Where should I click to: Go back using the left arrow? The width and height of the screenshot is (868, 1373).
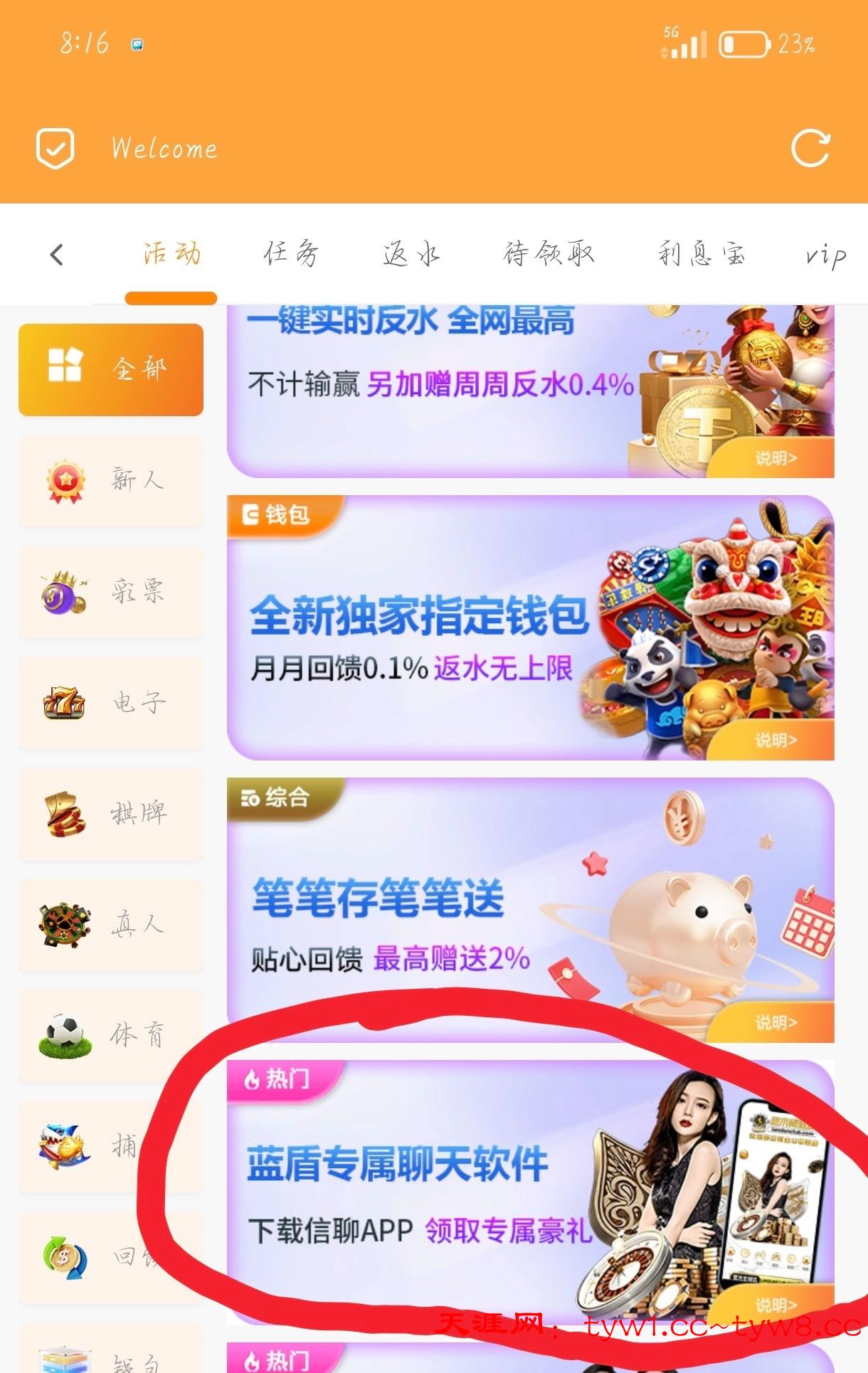coord(57,255)
